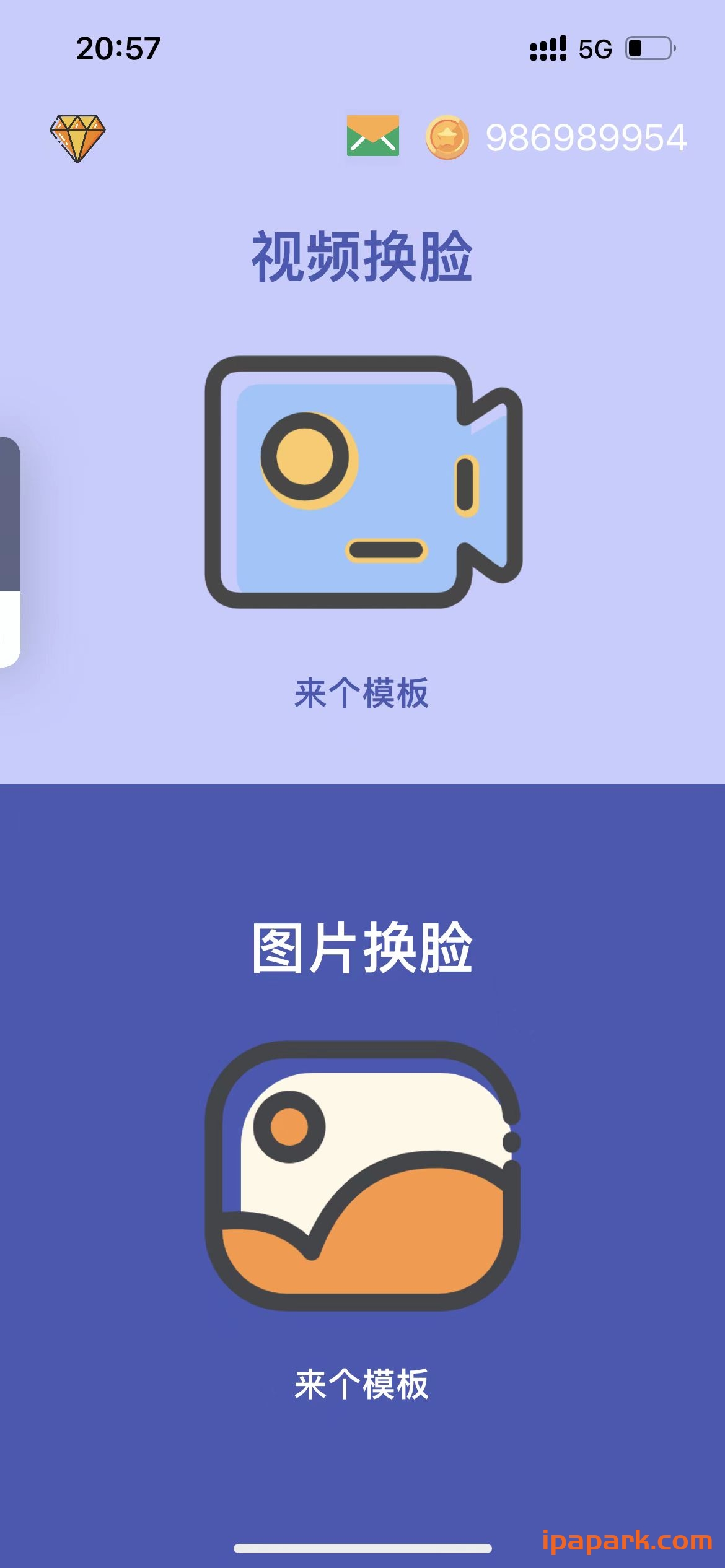Tap the coin balance 986989954
725x1568 pixels.
[x=586, y=138]
